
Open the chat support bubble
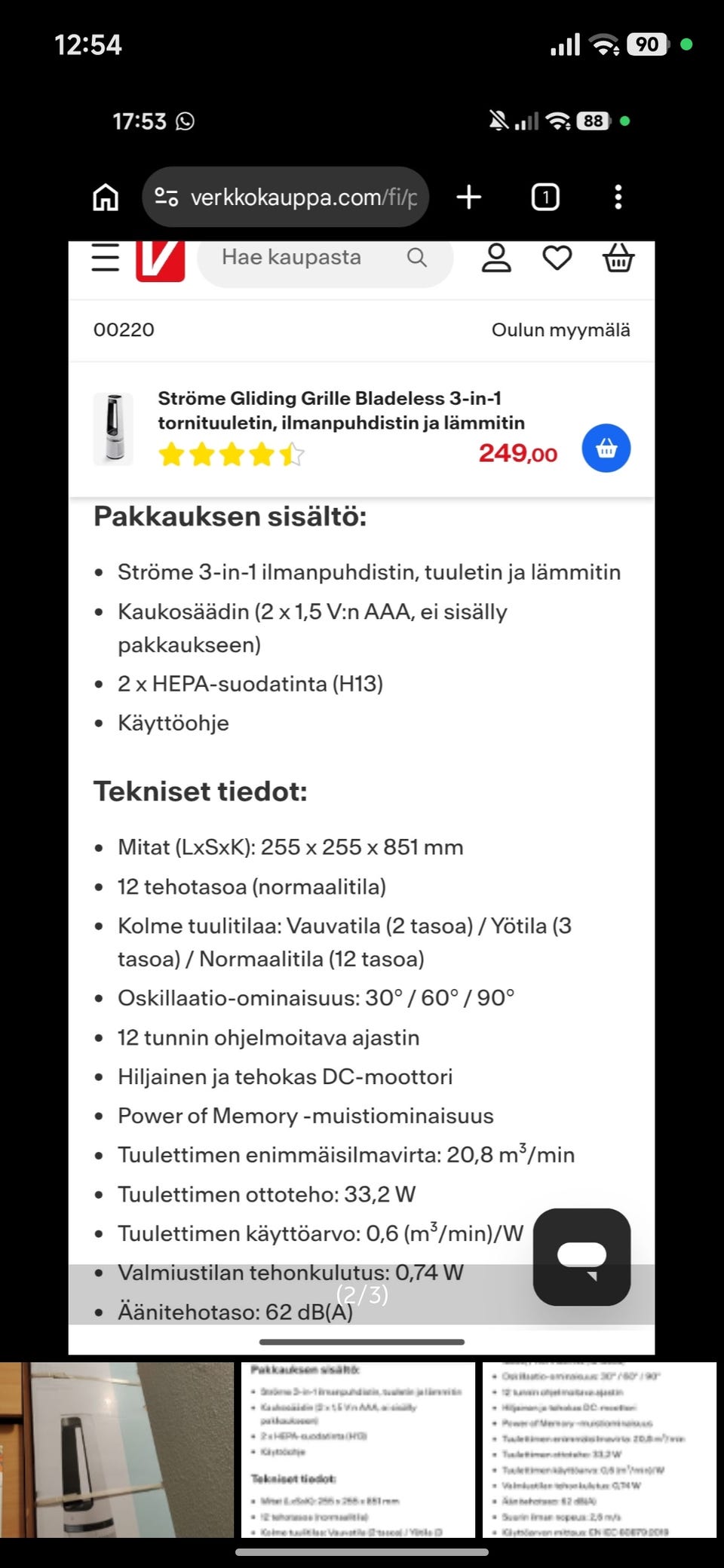pos(581,1256)
